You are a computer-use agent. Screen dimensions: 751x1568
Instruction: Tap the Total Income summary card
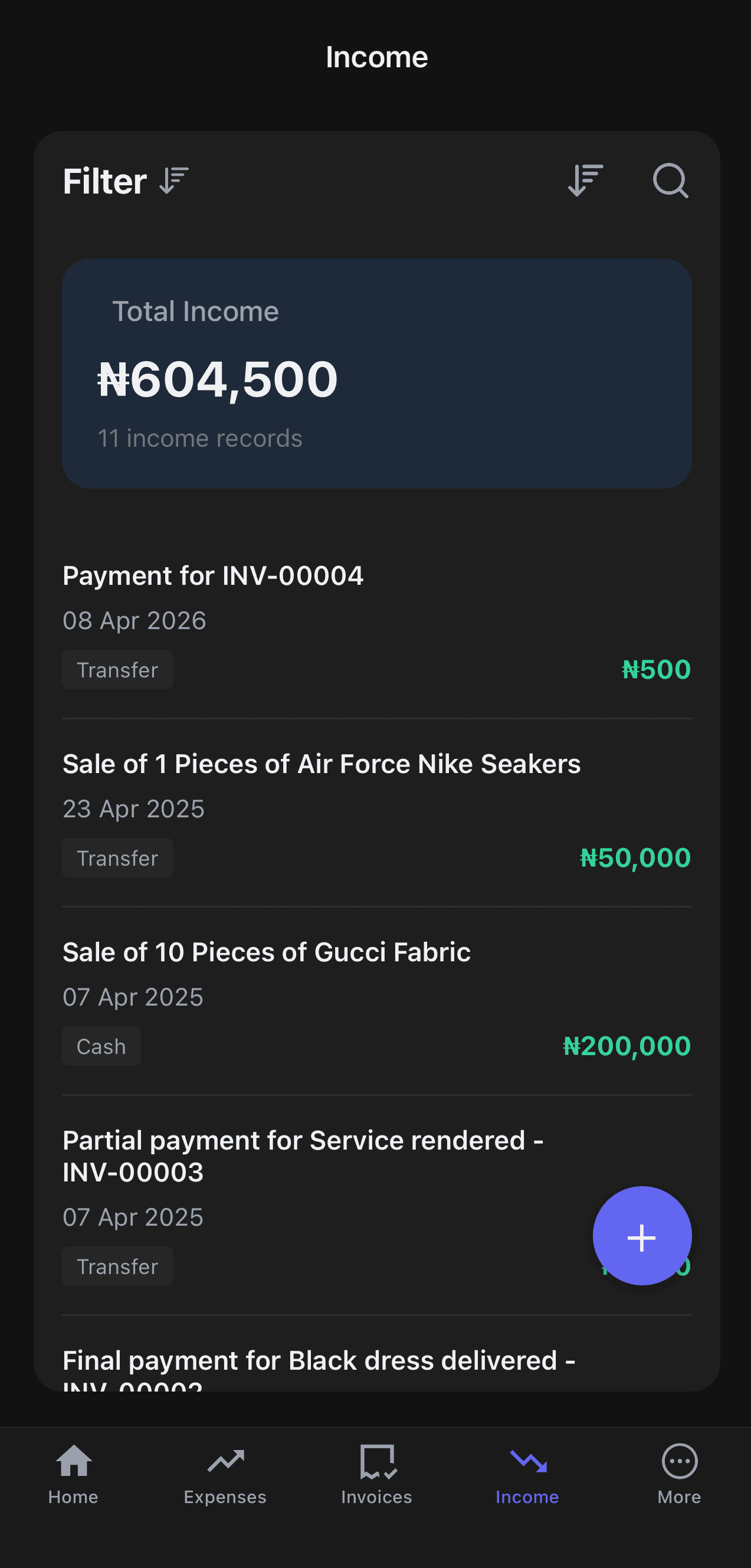click(378, 372)
